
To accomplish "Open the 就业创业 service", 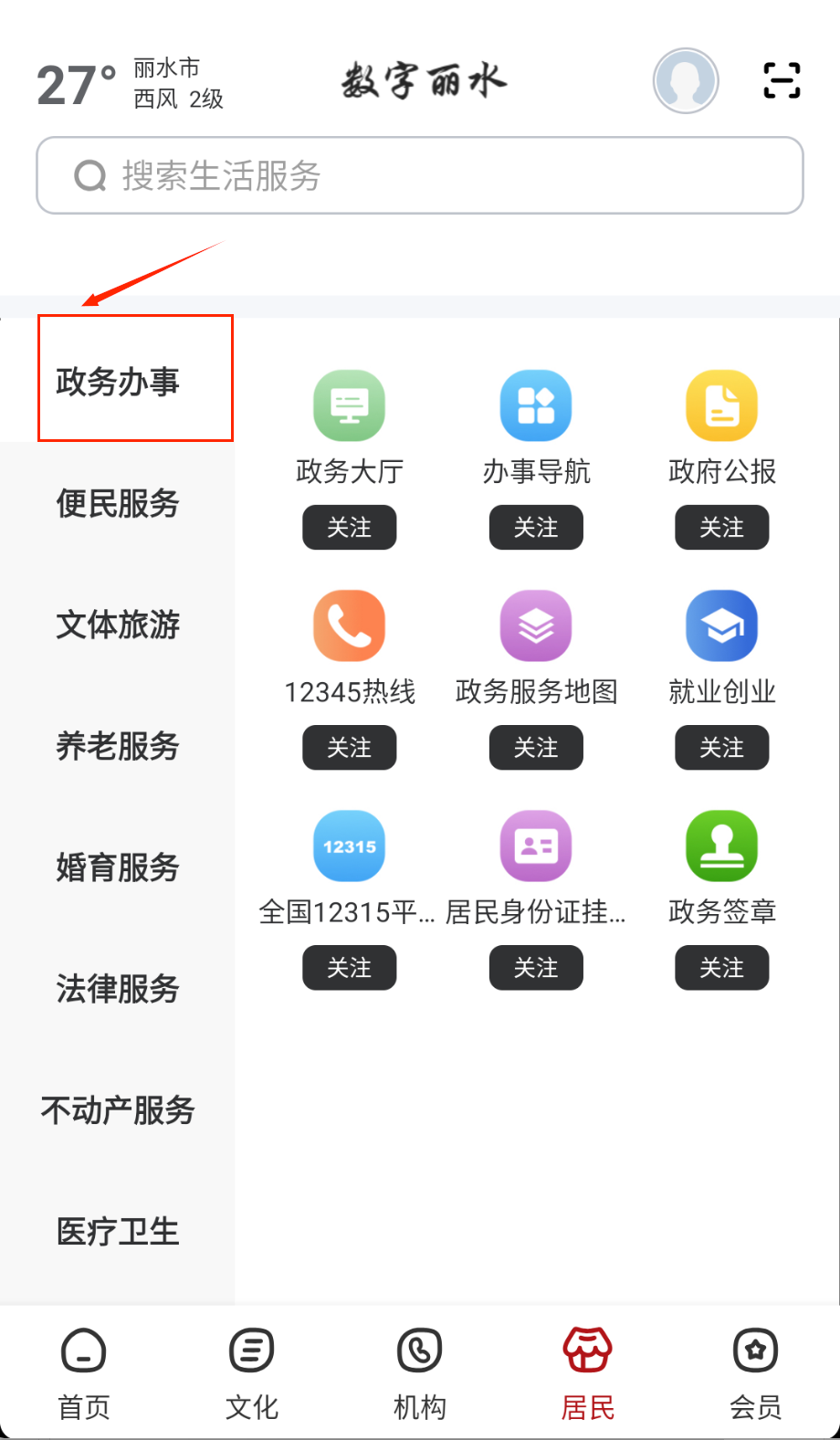I will point(722,626).
